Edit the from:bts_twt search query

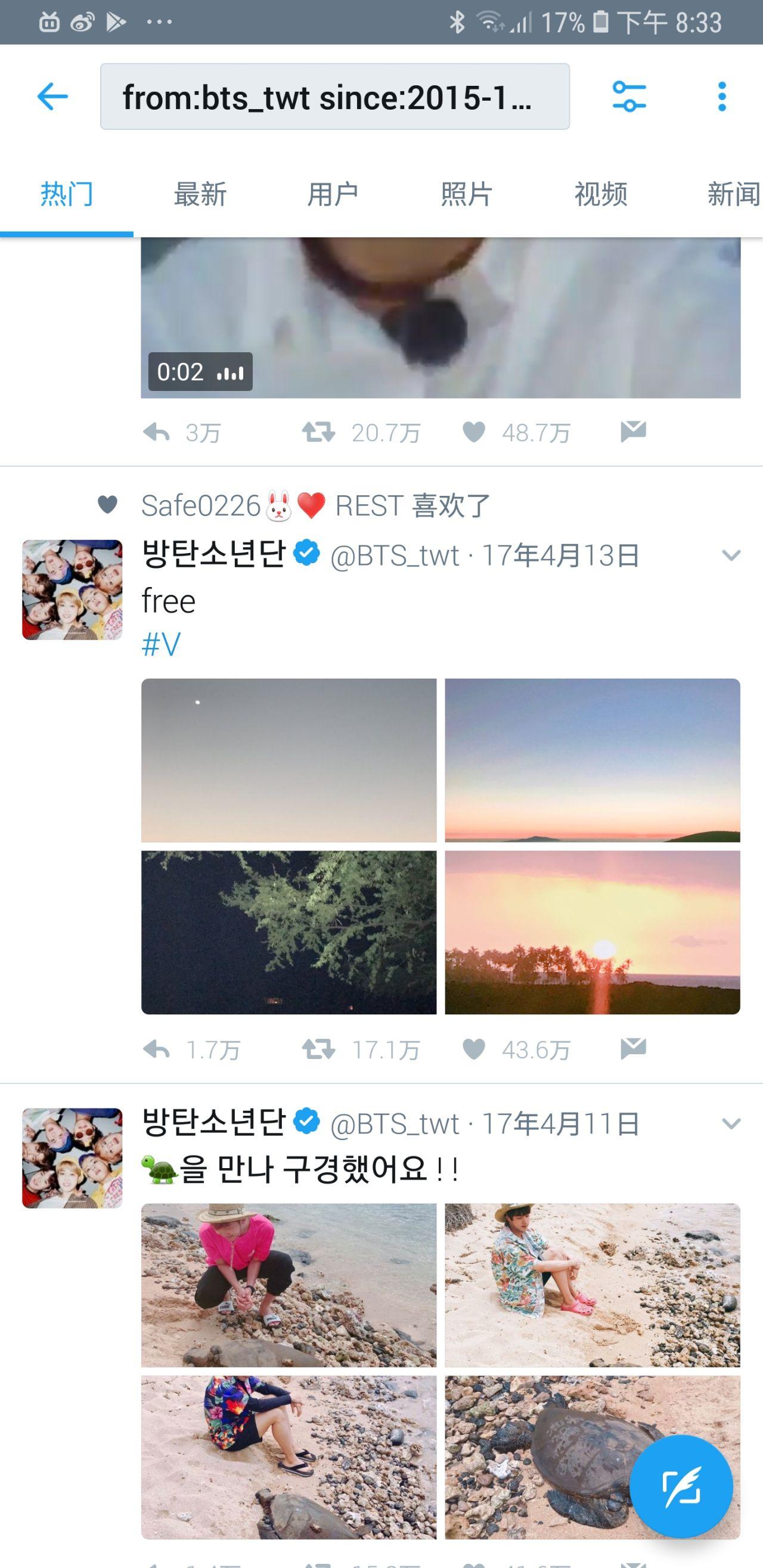click(x=334, y=97)
